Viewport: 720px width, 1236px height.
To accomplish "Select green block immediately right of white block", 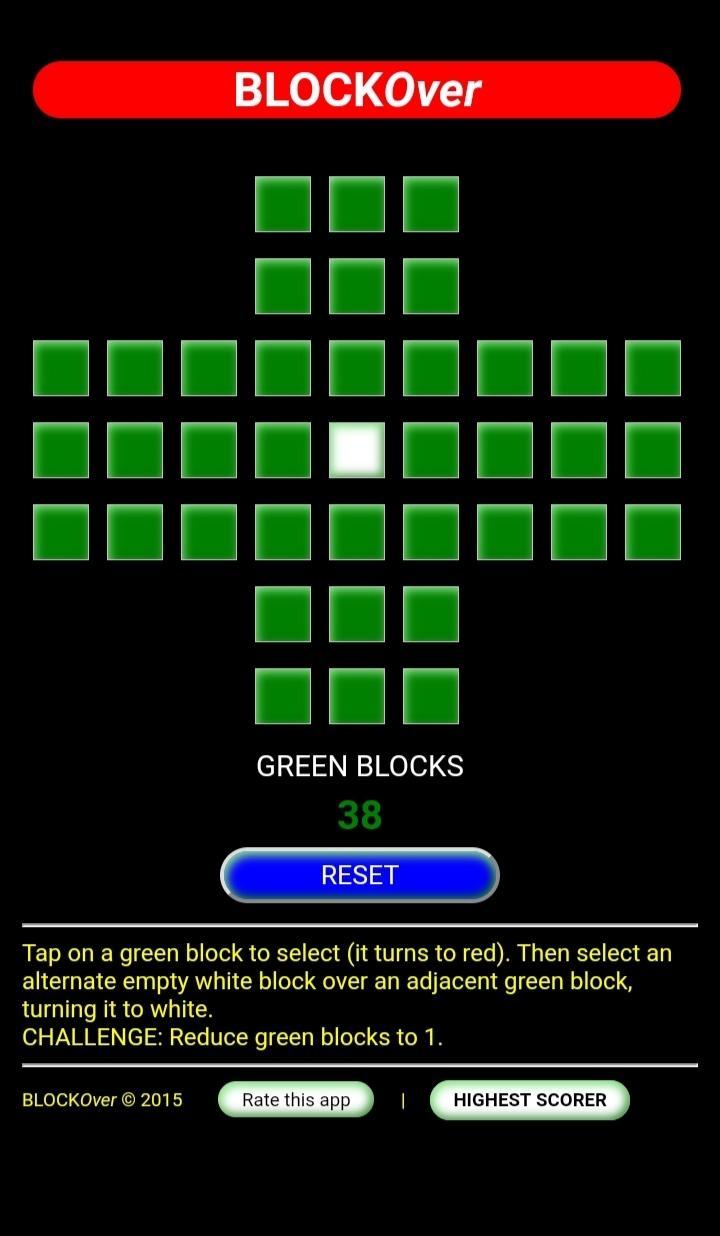I will pos(431,450).
